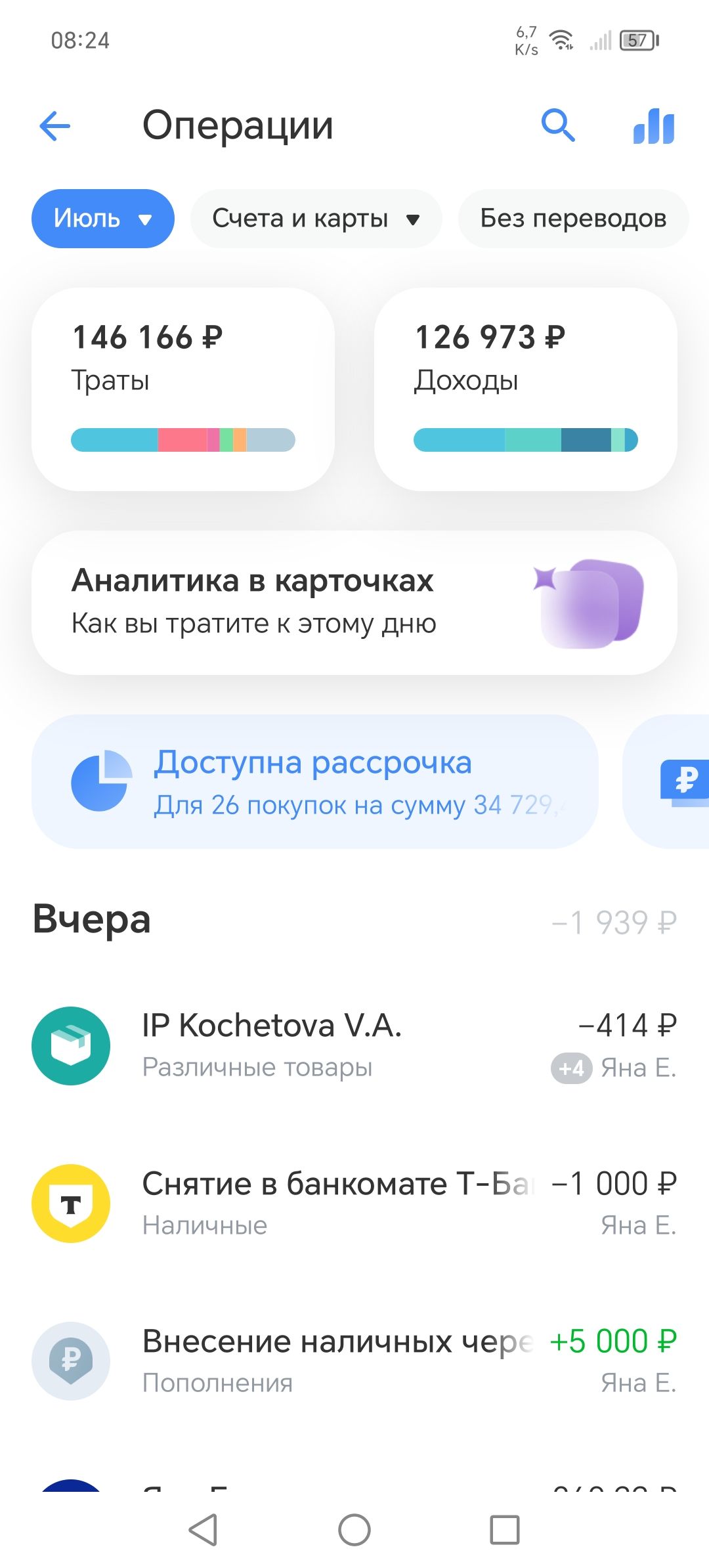Screen dimensions: 709x1568
Task: Expand the Июль month dropdown
Action: pyautogui.click(x=103, y=219)
